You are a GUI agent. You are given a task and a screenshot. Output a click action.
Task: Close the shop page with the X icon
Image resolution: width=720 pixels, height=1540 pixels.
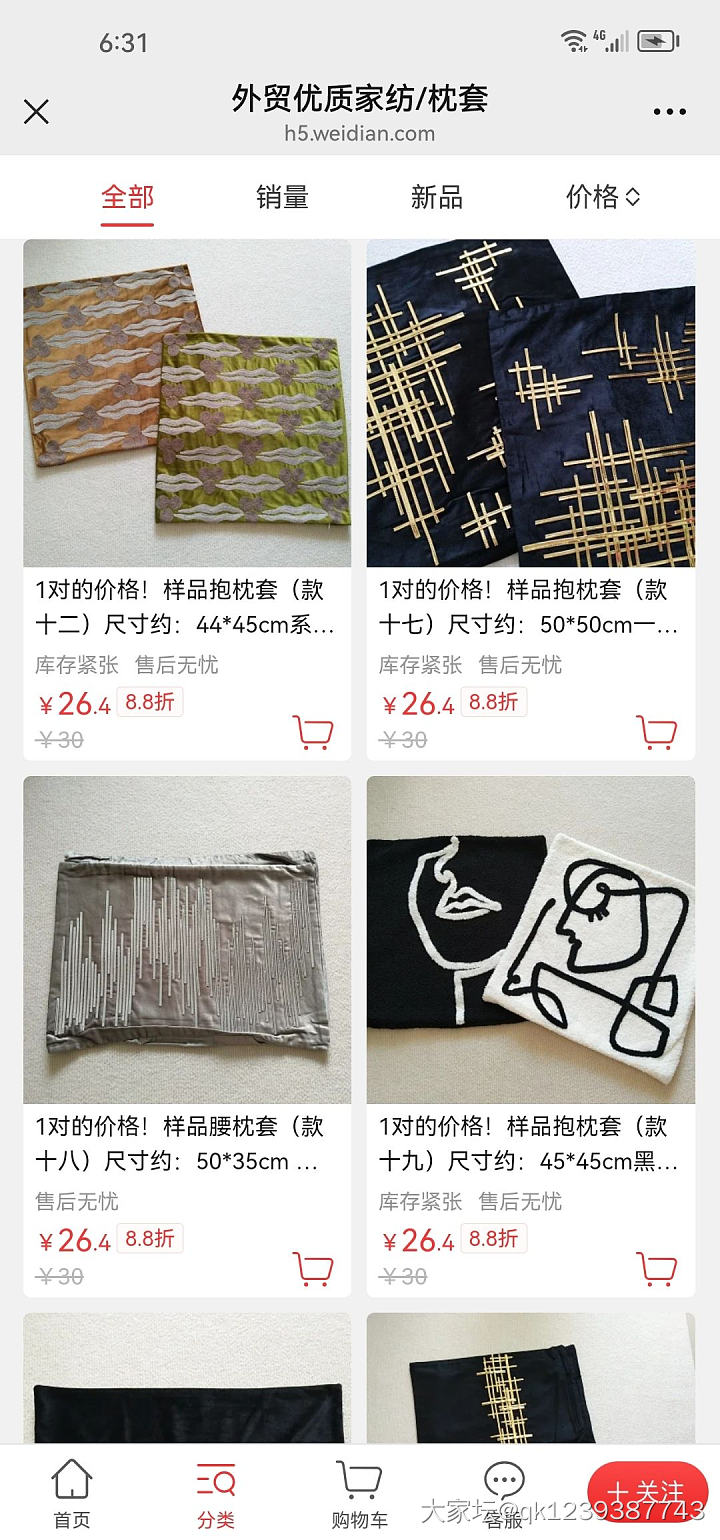pyautogui.click(x=36, y=112)
